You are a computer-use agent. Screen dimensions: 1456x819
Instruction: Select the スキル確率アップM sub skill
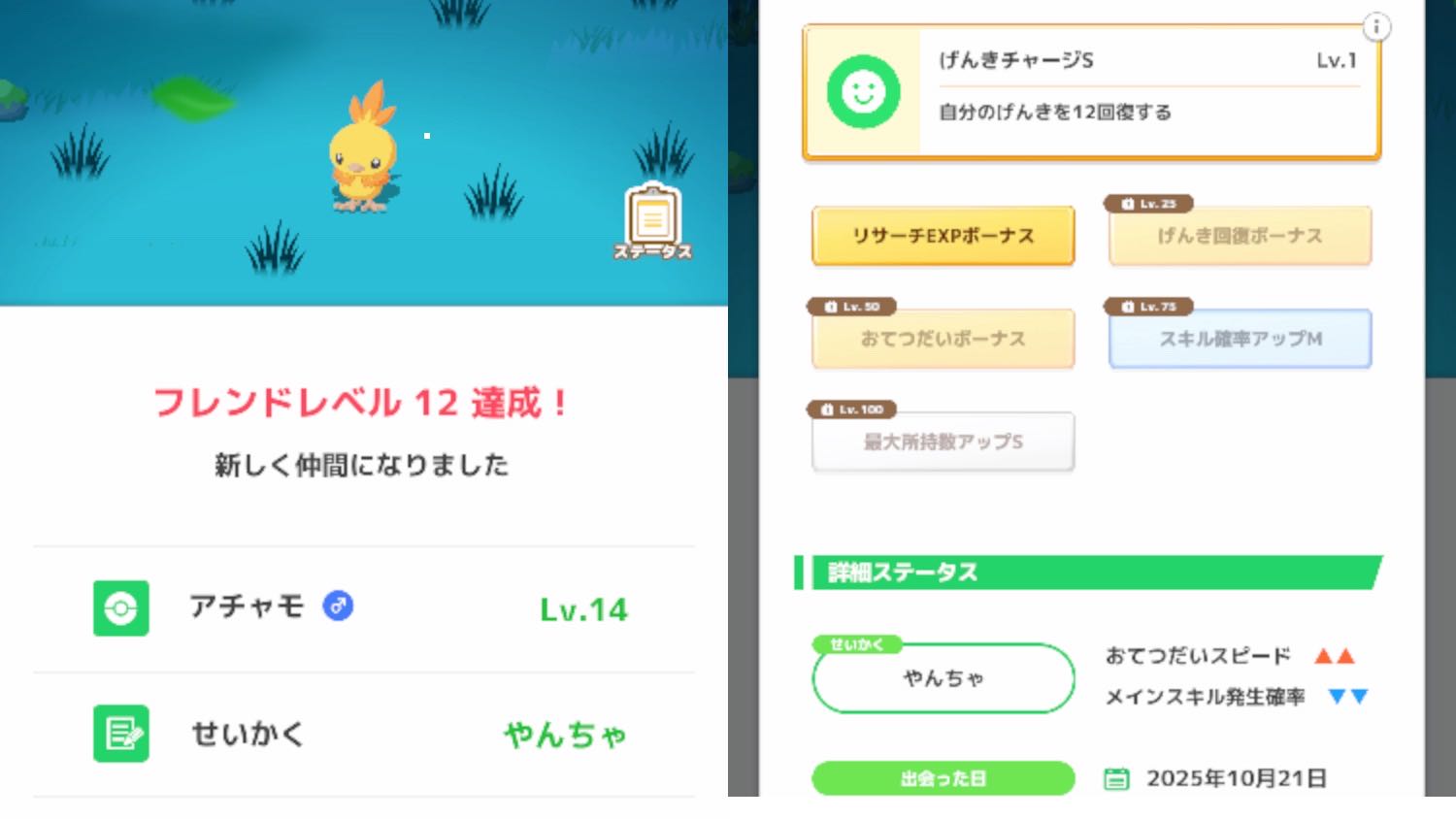tap(1240, 339)
